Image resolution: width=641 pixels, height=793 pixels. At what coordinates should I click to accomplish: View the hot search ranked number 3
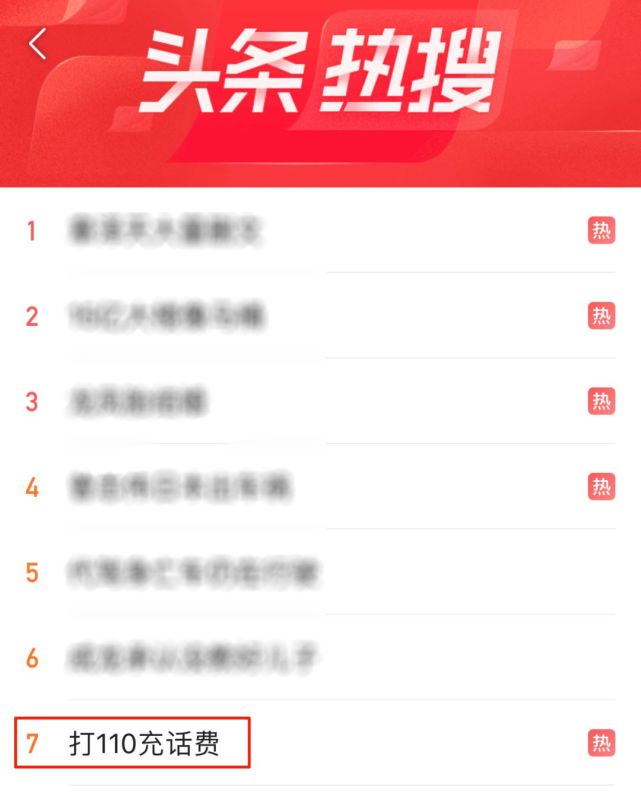click(138, 402)
